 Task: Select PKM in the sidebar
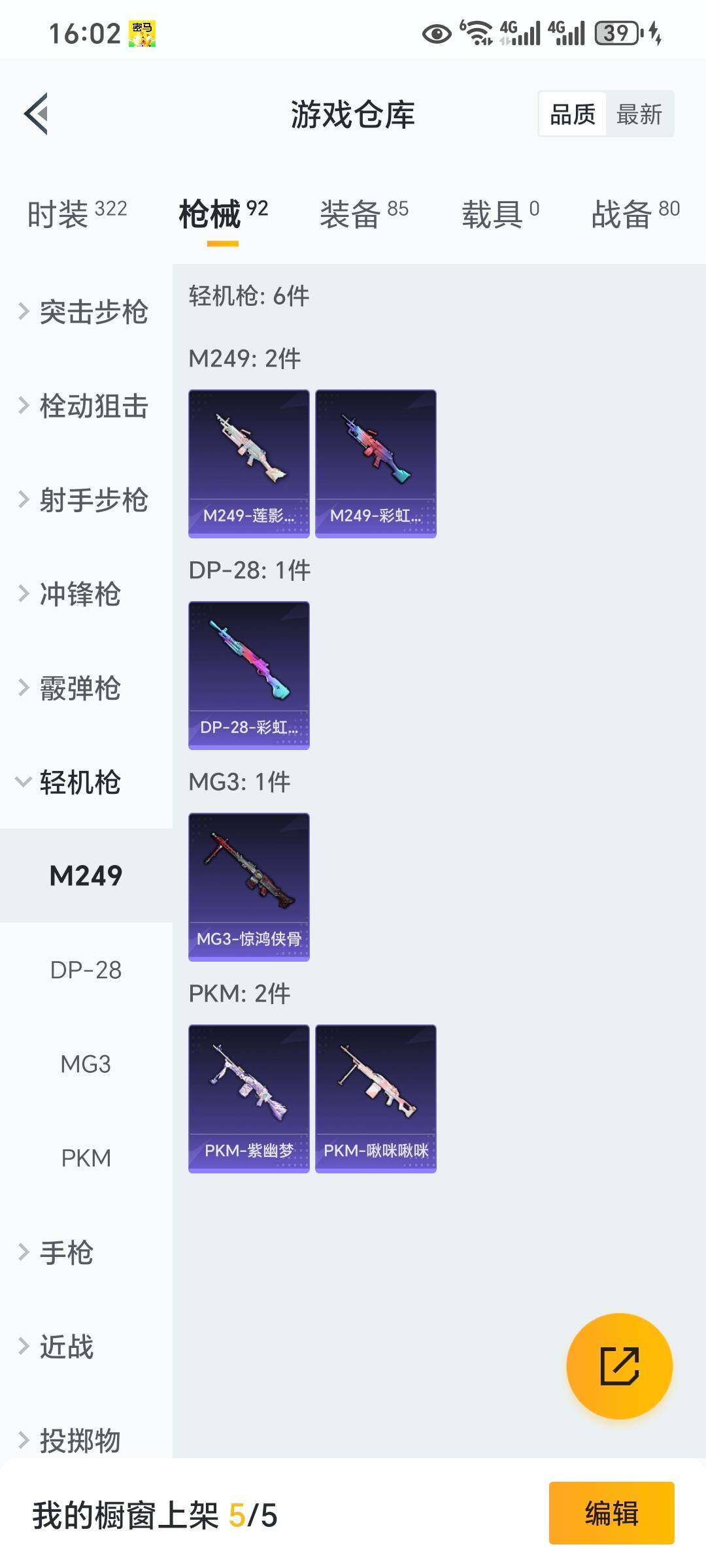coord(86,1158)
